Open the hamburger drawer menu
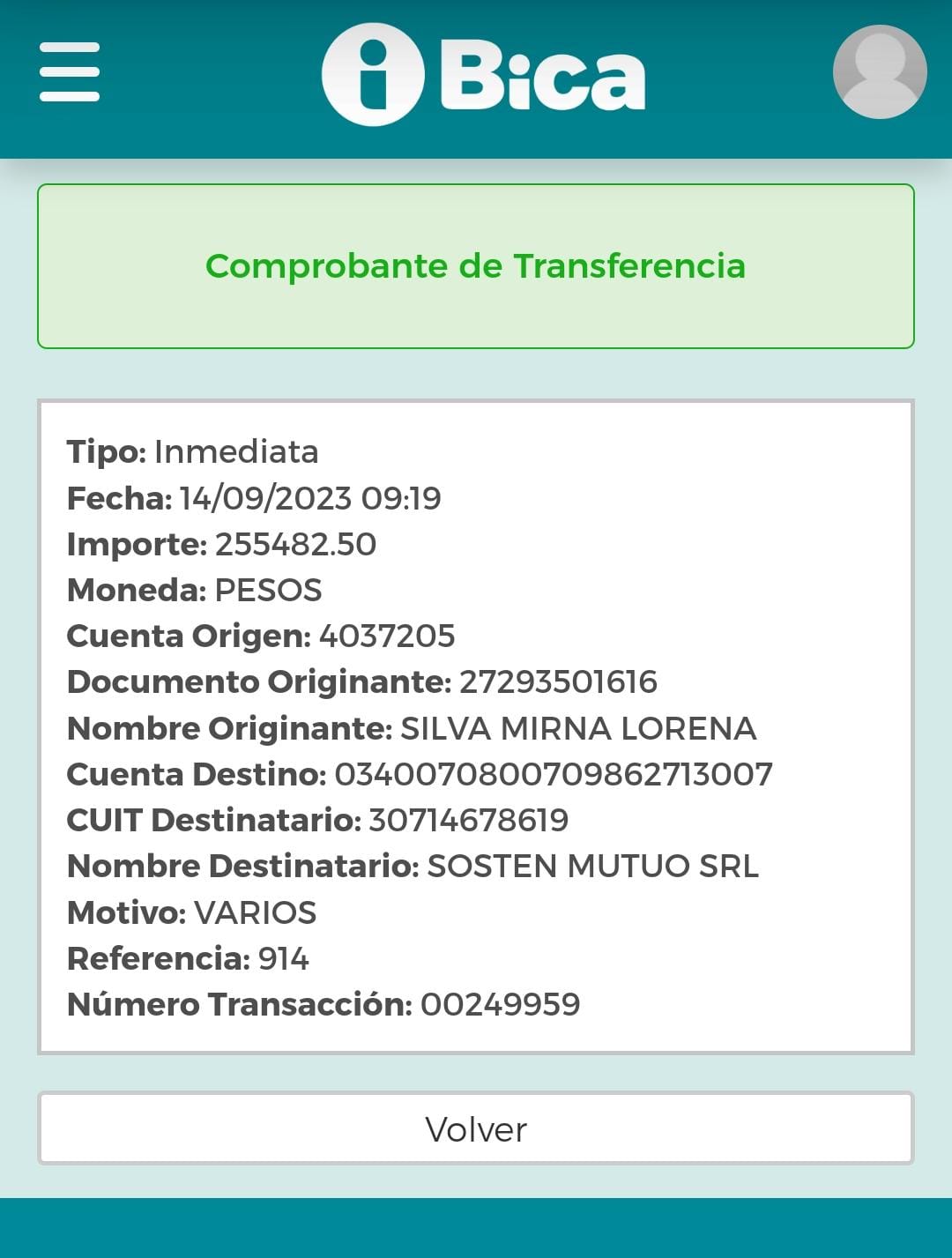952x1258 pixels. click(x=70, y=71)
